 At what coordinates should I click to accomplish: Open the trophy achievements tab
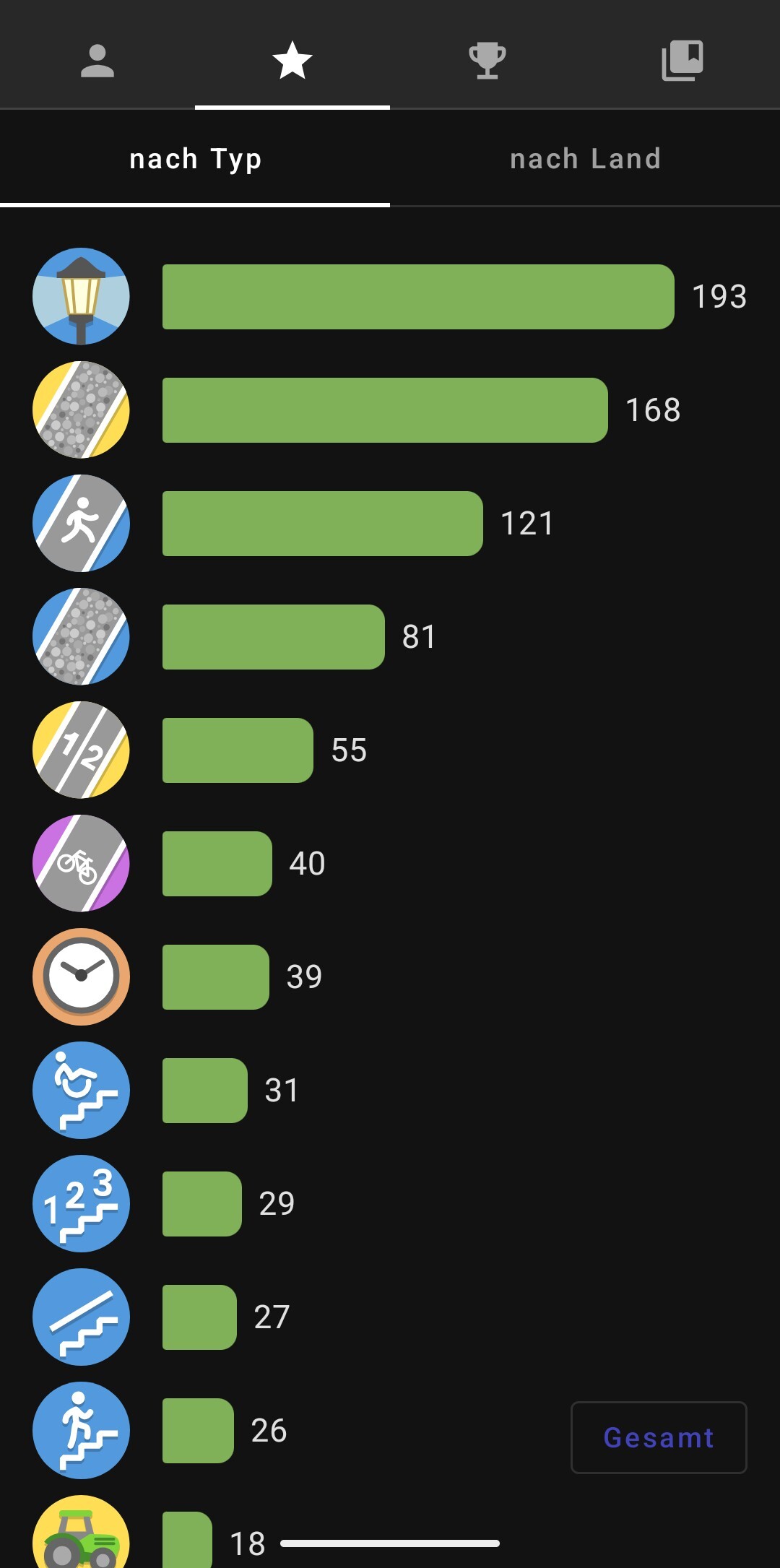tap(487, 61)
